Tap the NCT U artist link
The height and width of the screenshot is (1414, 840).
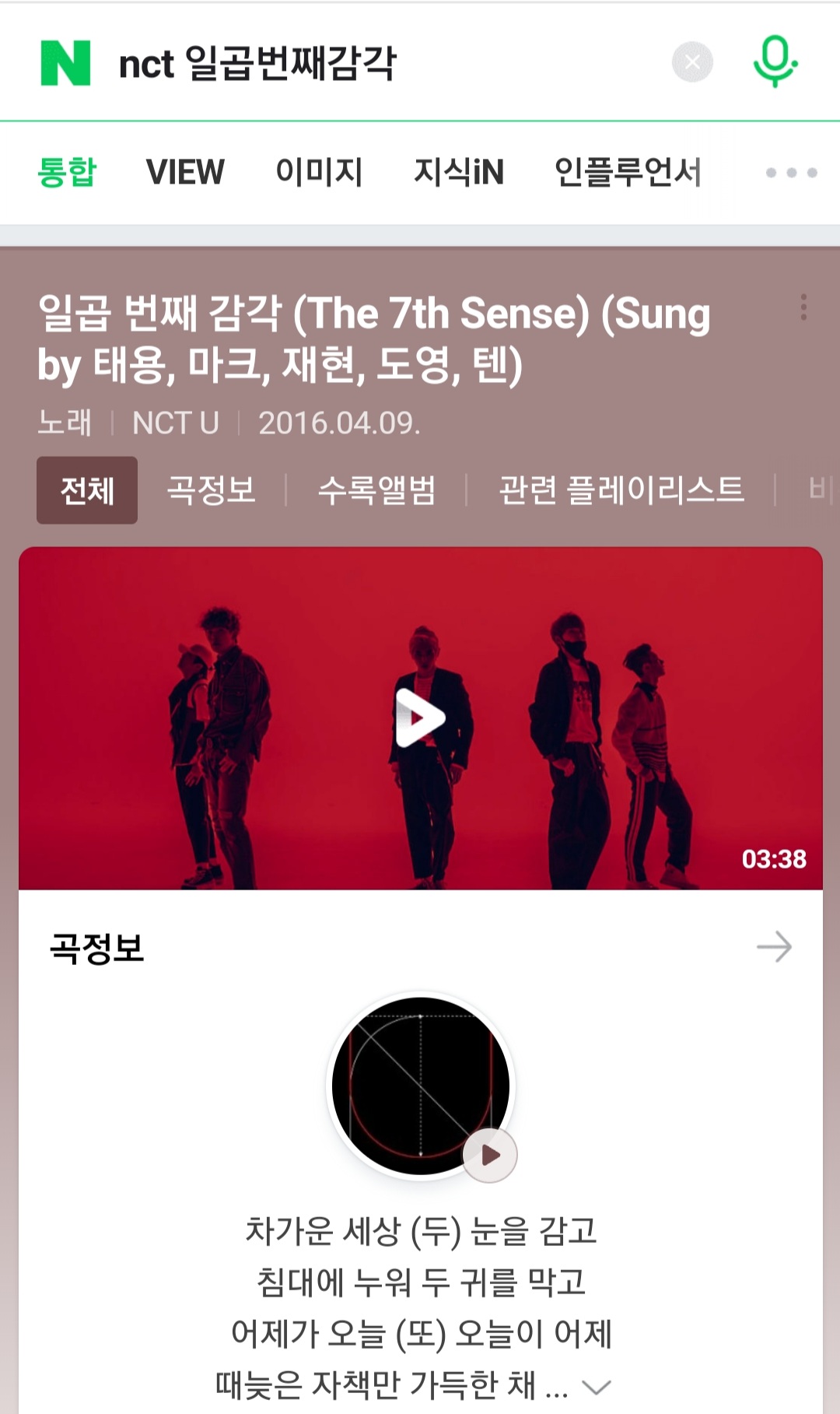click(175, 423)
